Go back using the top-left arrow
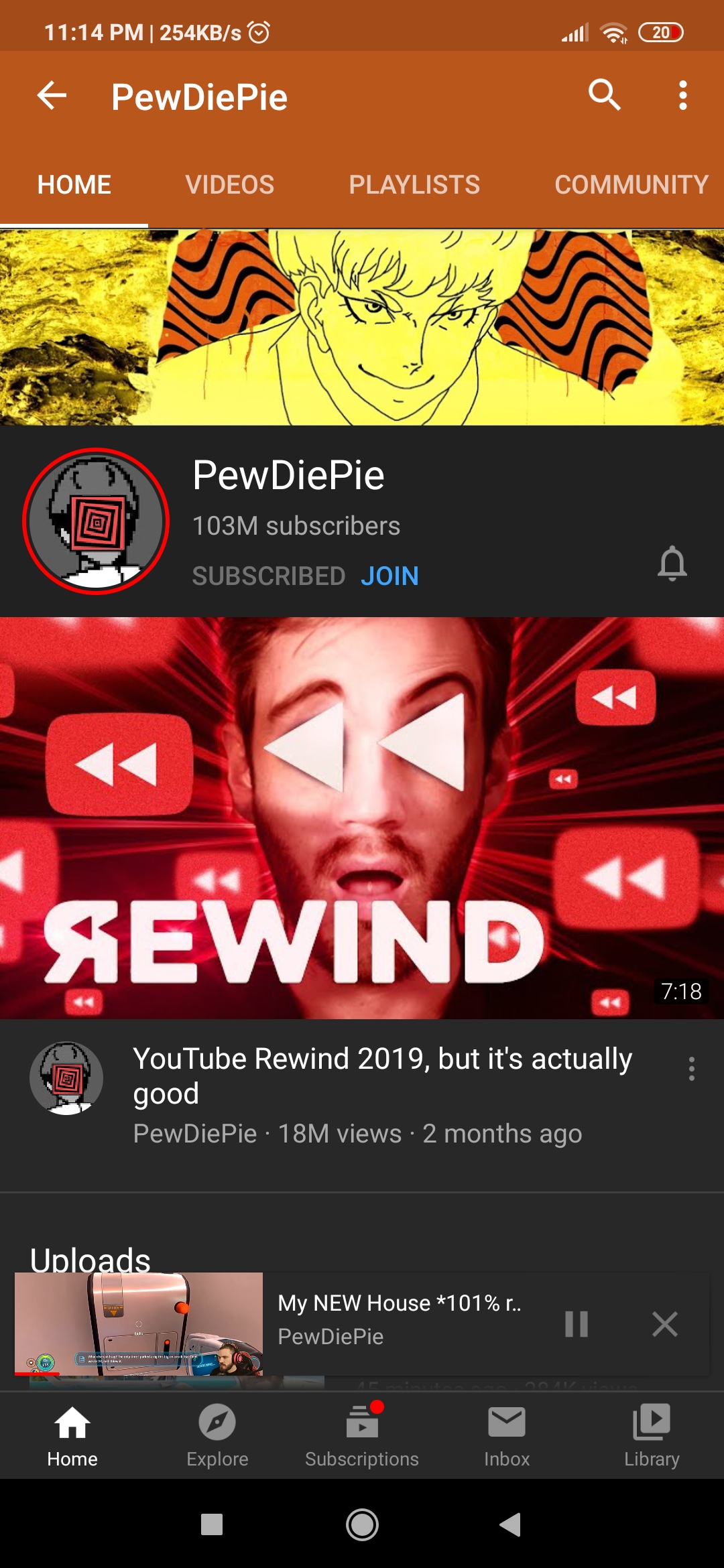Image resolution: width=724 pixels, height=1568 pixels. [x=52, y=96]
